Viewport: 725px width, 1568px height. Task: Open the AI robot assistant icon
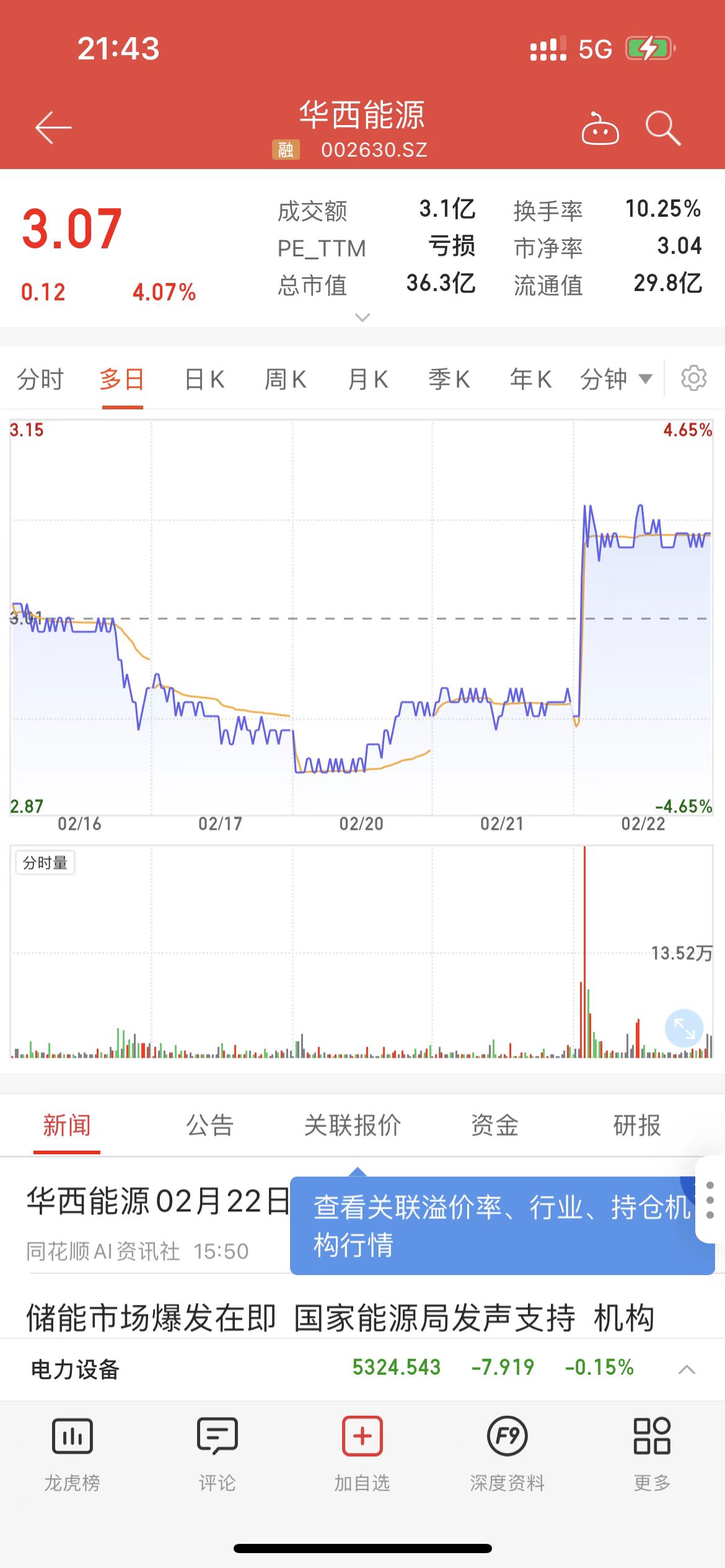click(x=600, y=129)
